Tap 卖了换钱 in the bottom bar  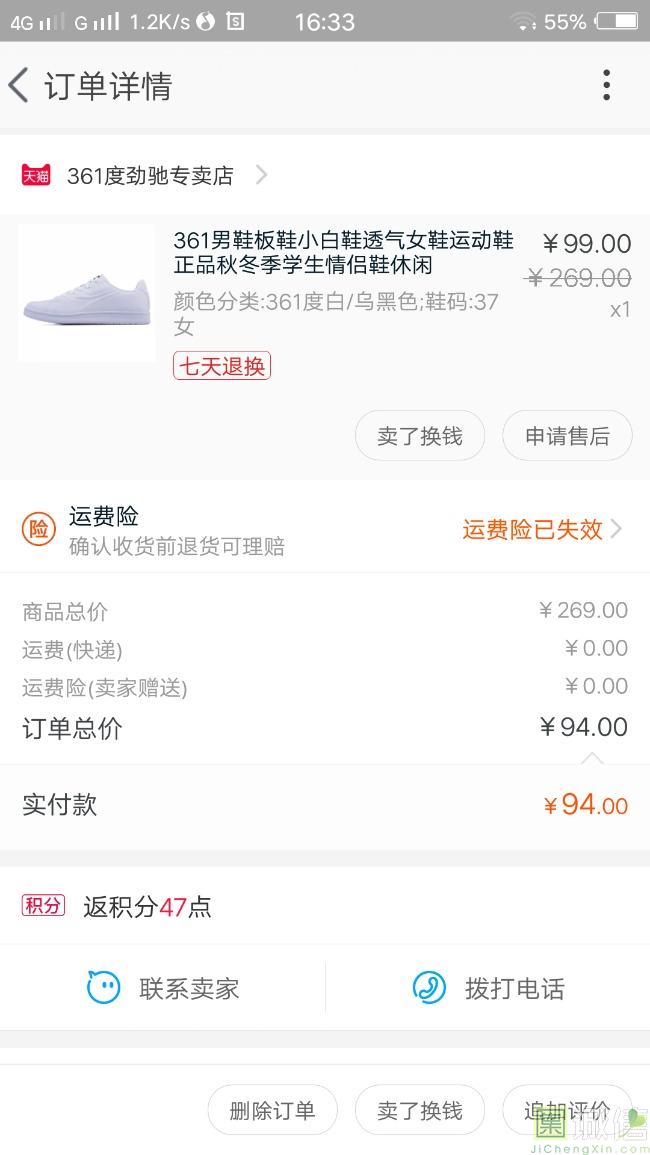tap(420, 1110)
